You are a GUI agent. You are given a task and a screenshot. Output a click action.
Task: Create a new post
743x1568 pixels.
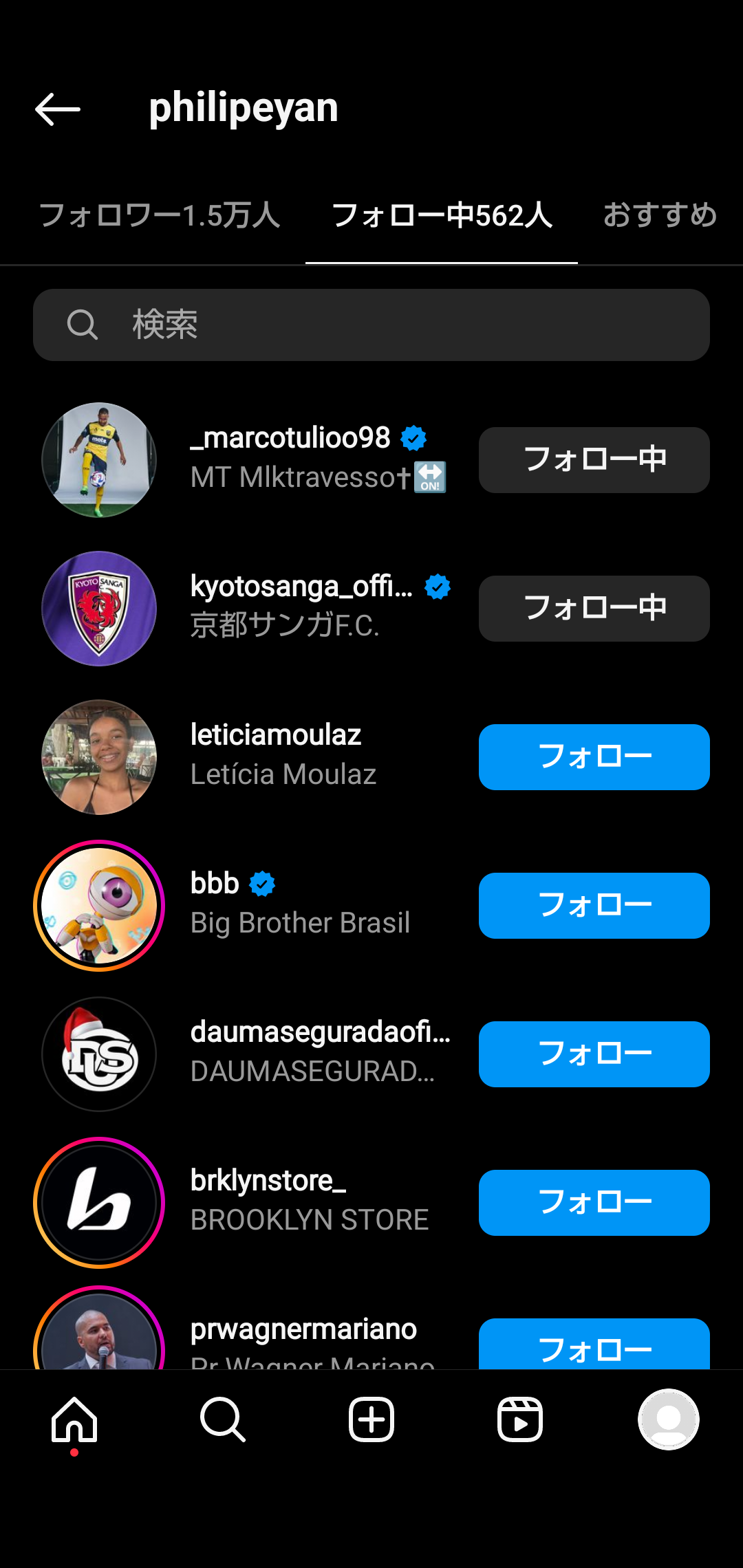coord(371,1419)
